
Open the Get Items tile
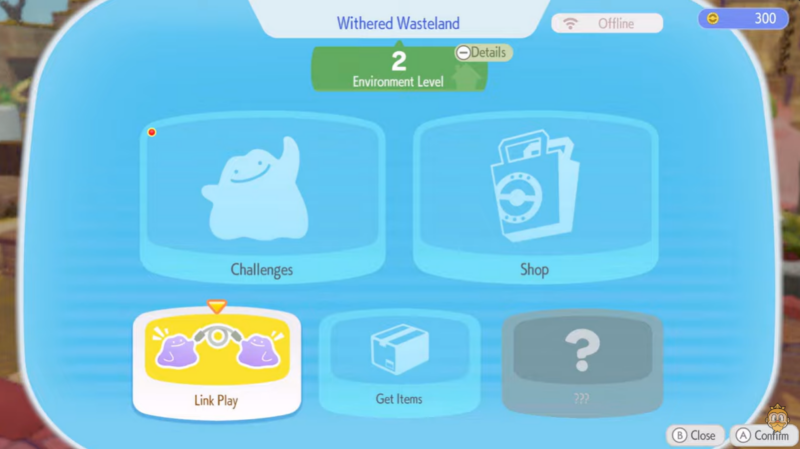[399, 363]
